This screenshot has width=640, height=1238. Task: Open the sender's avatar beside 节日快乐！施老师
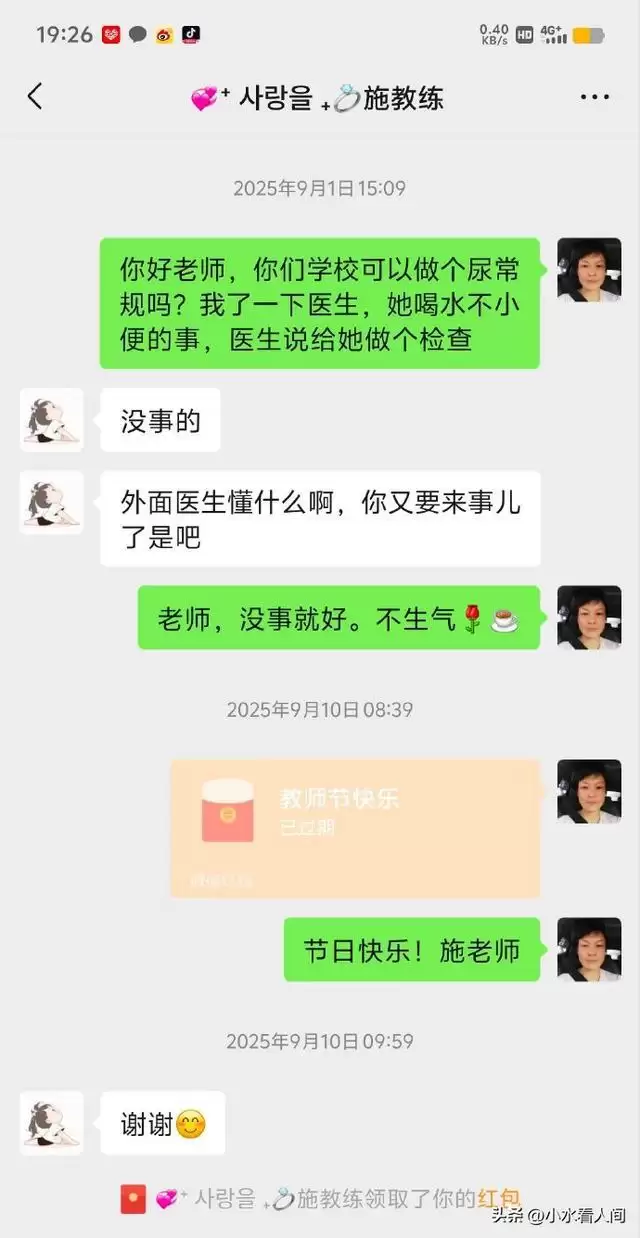coord(589,948)
